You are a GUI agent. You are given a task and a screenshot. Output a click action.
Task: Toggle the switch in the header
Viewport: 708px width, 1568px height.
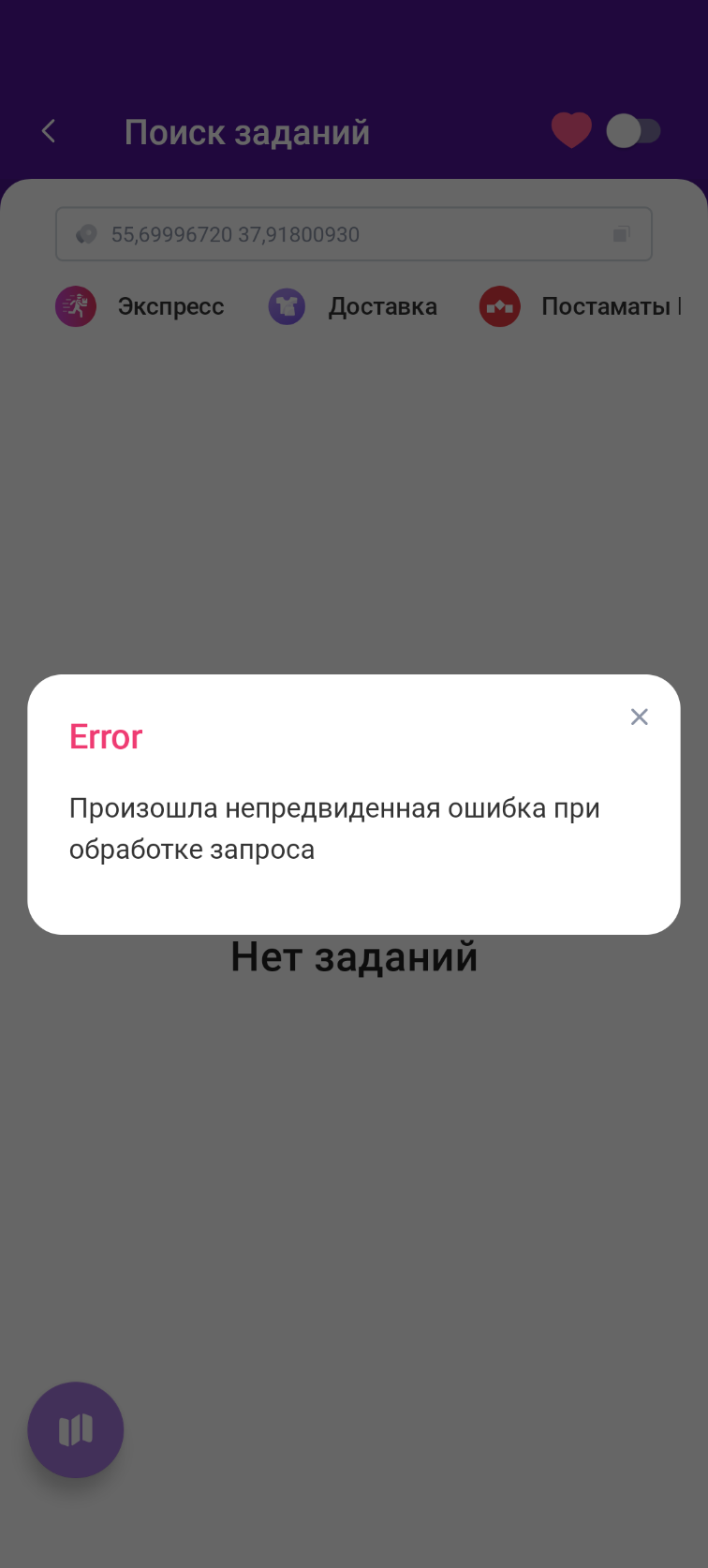coord(634,131)
